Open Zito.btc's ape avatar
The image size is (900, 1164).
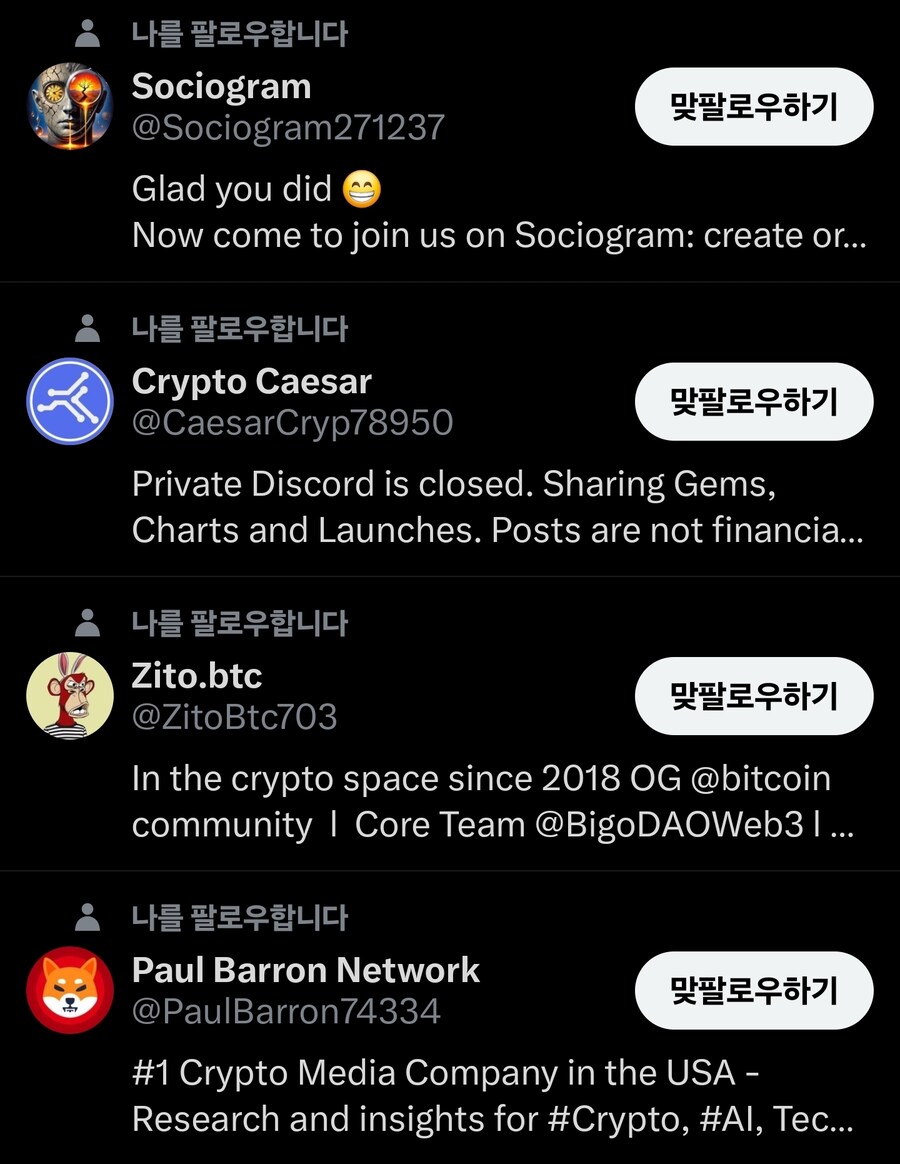click(x=69, y=696)
